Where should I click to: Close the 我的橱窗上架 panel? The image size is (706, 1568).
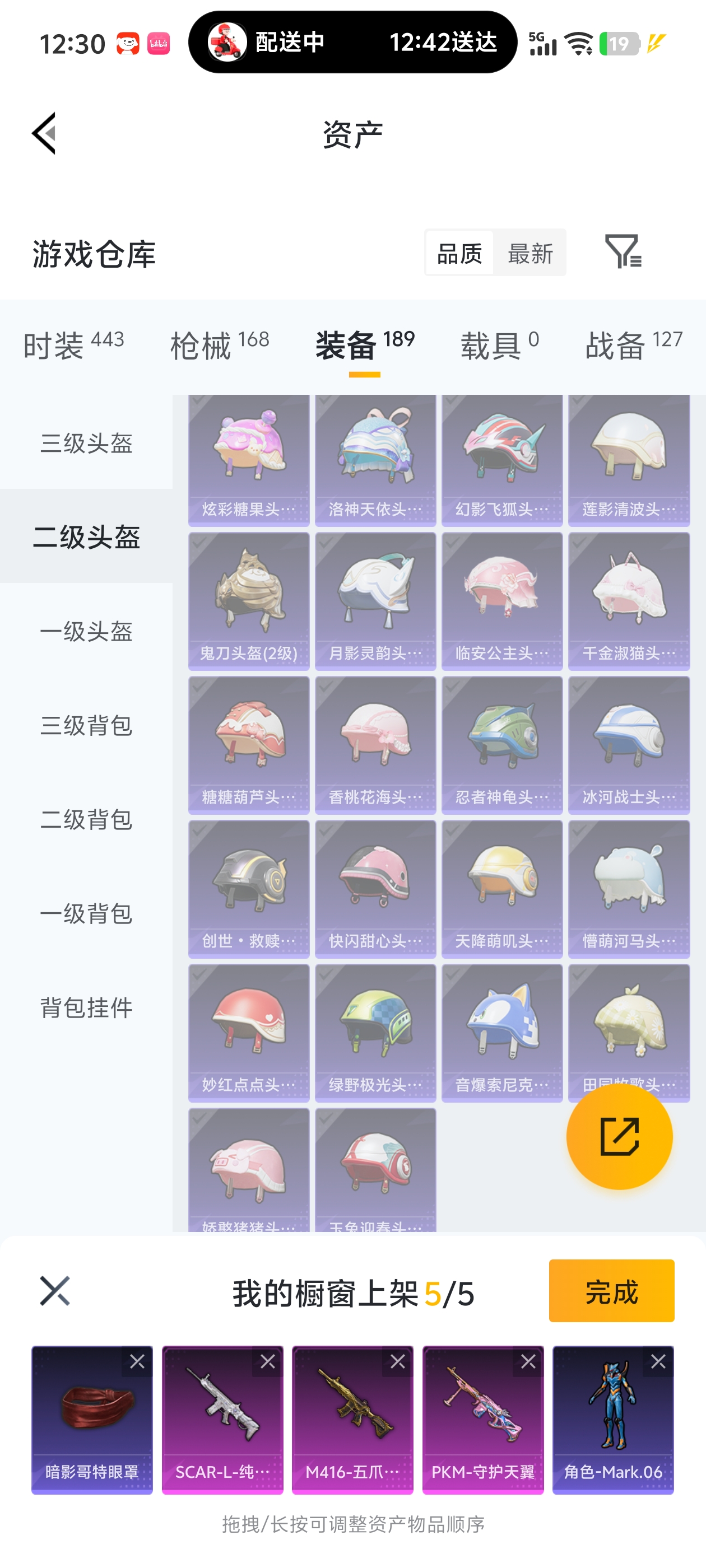click(x=55, y=1290)
